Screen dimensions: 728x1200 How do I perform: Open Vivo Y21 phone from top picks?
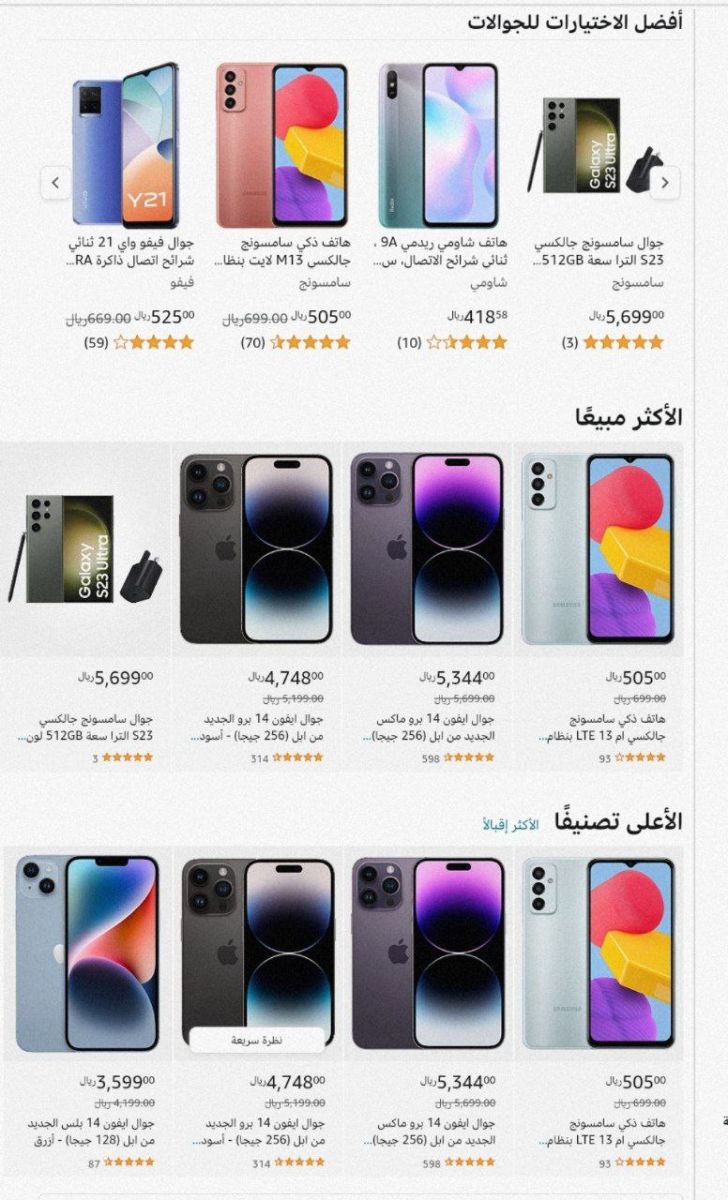pyautogui.click(x=125, y=146)
